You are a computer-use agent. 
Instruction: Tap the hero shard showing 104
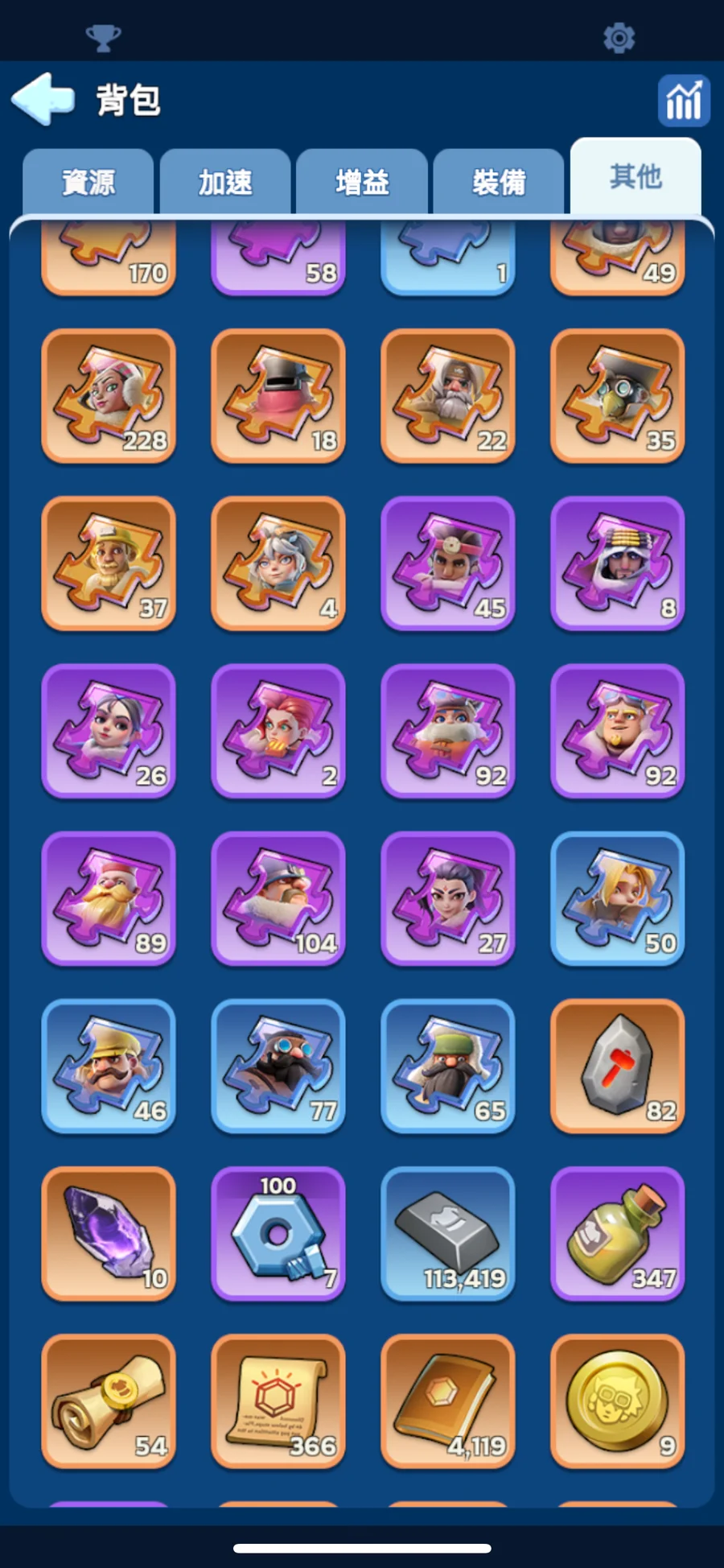click(x=278, y=898)
